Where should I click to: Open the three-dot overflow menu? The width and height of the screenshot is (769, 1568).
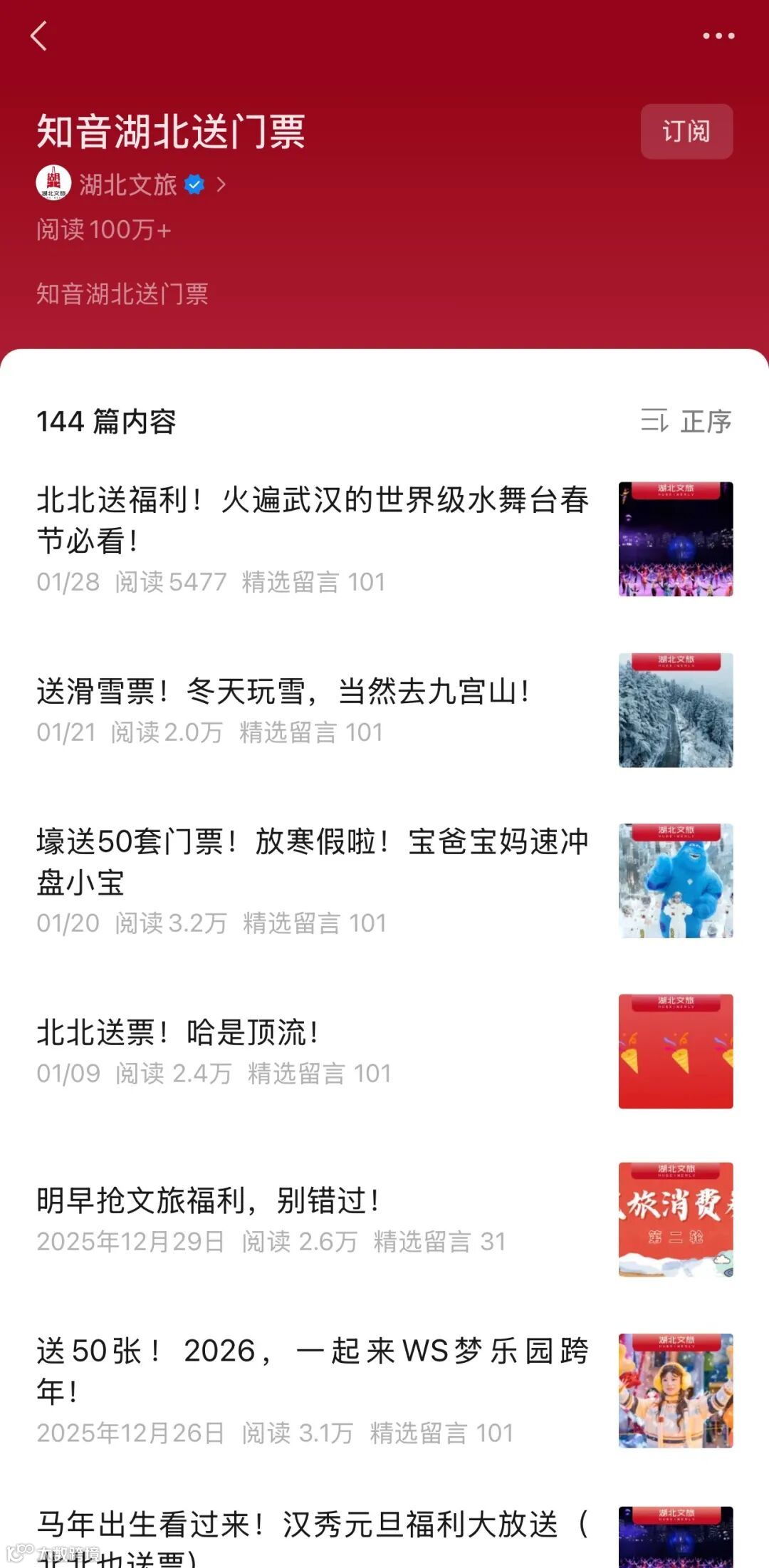(718, 36)
